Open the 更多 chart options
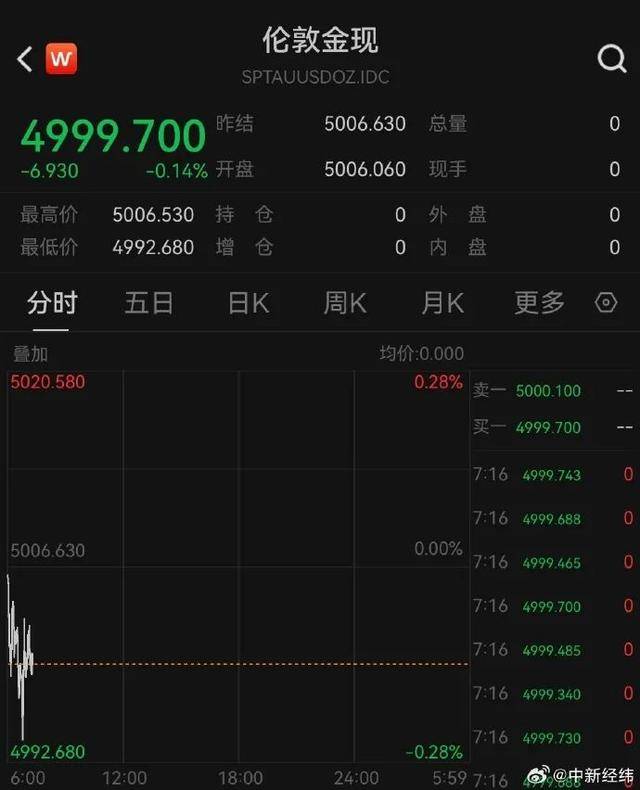640x790 pixels. 539,303
